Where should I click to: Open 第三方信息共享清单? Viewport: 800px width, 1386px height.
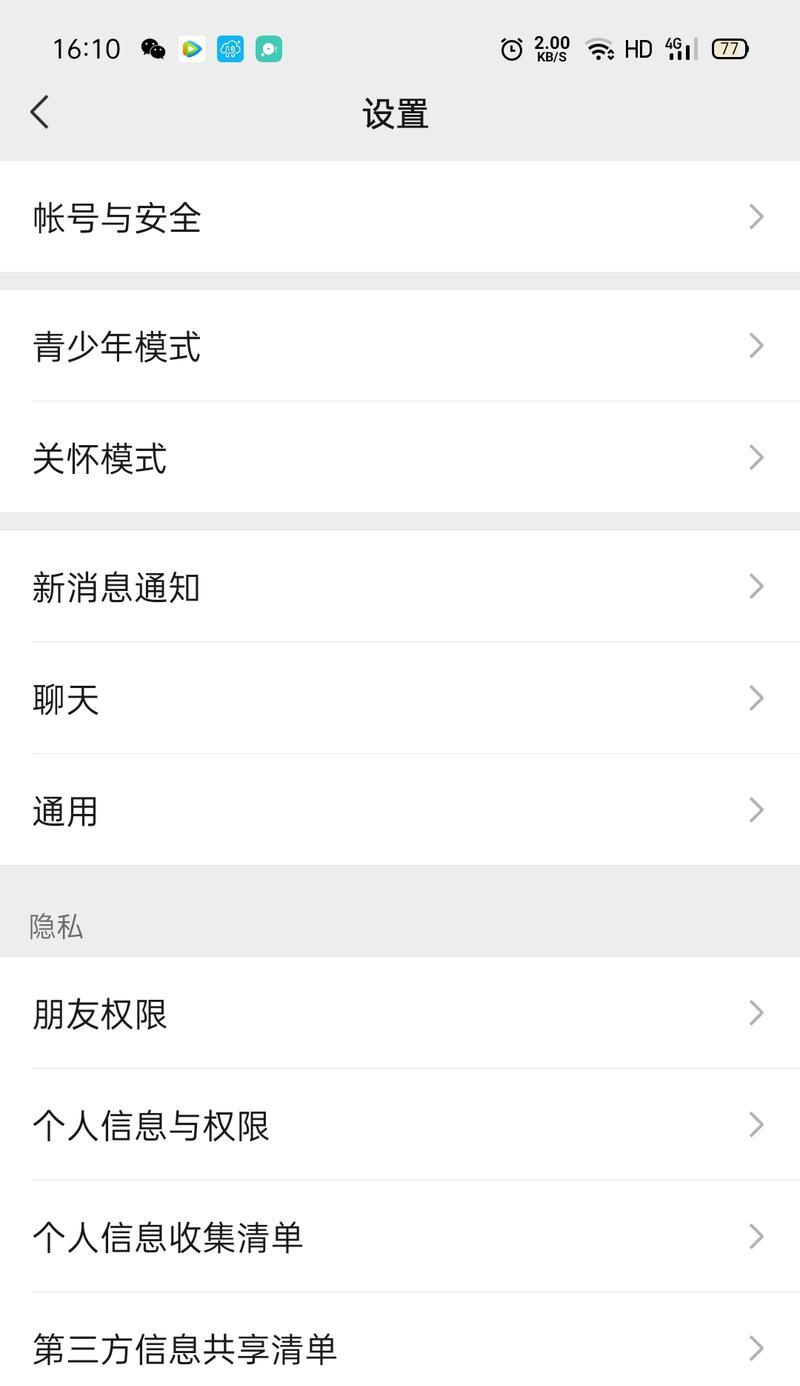tap(400, 1340)
